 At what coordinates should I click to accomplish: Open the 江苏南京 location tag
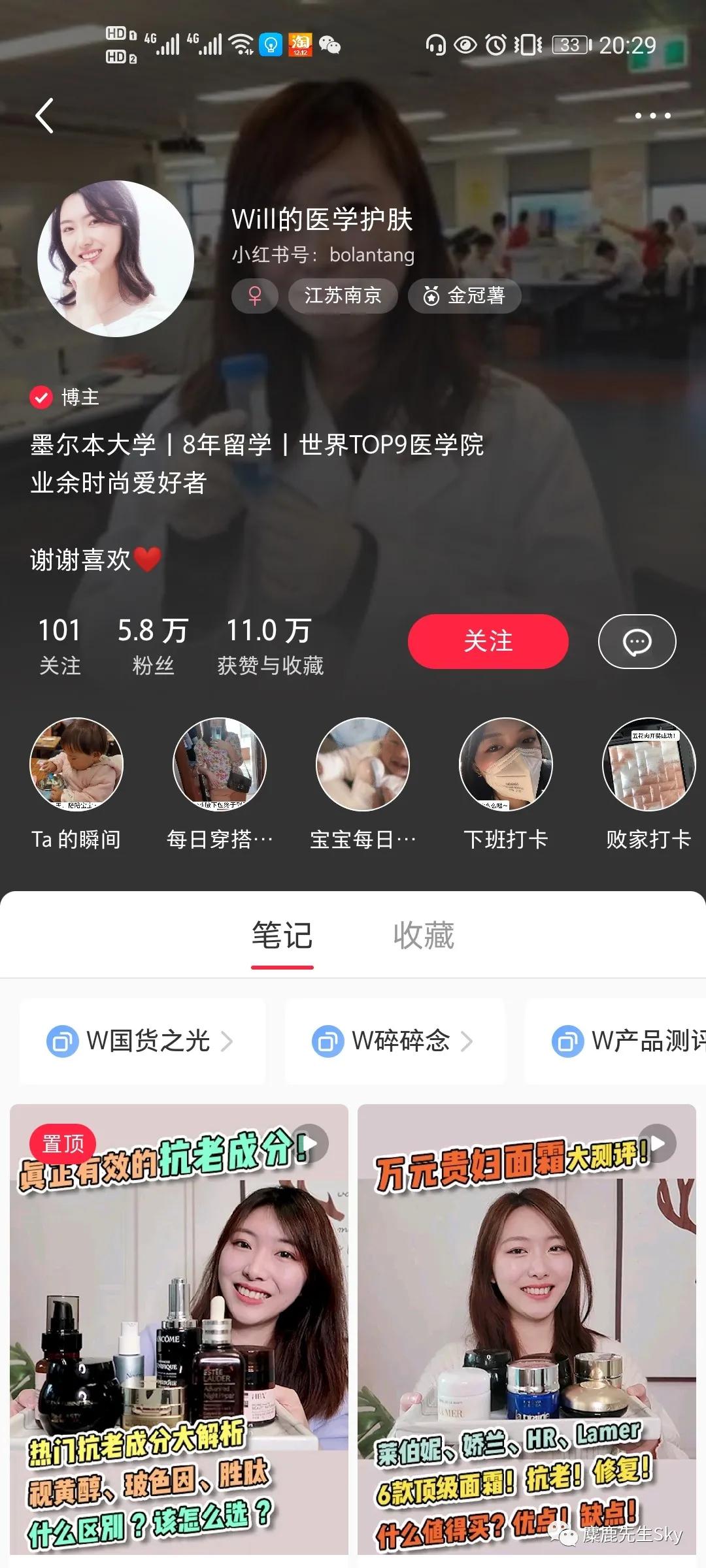[343, 295]
